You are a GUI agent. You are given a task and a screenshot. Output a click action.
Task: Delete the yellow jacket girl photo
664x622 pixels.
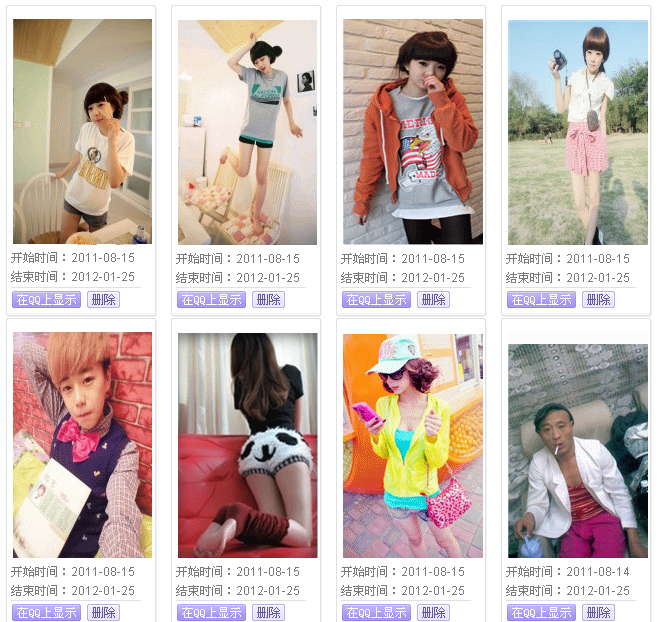(x=433, y=613)
